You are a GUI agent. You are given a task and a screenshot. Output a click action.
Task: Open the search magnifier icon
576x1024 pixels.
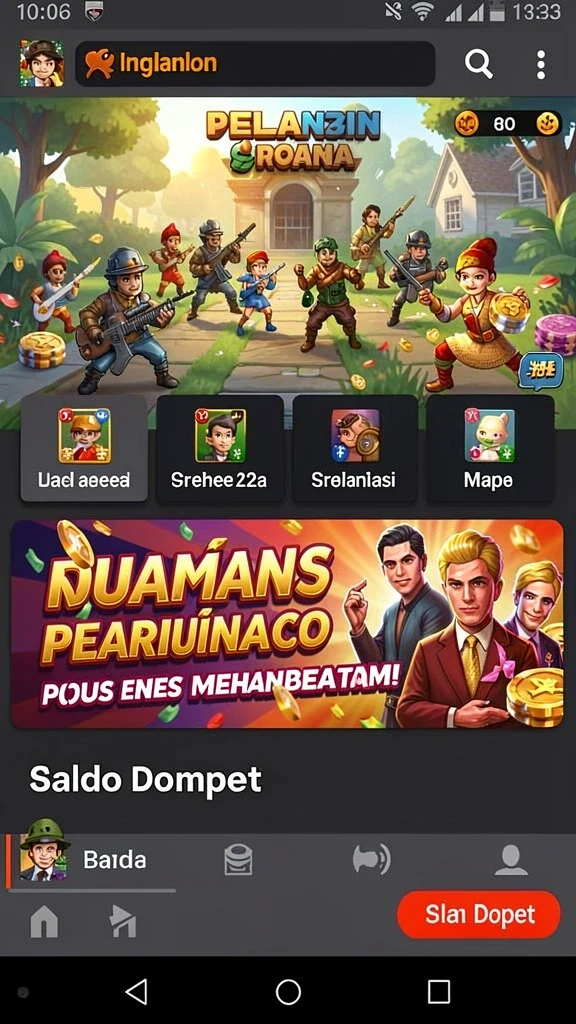[x=479, y=65]
